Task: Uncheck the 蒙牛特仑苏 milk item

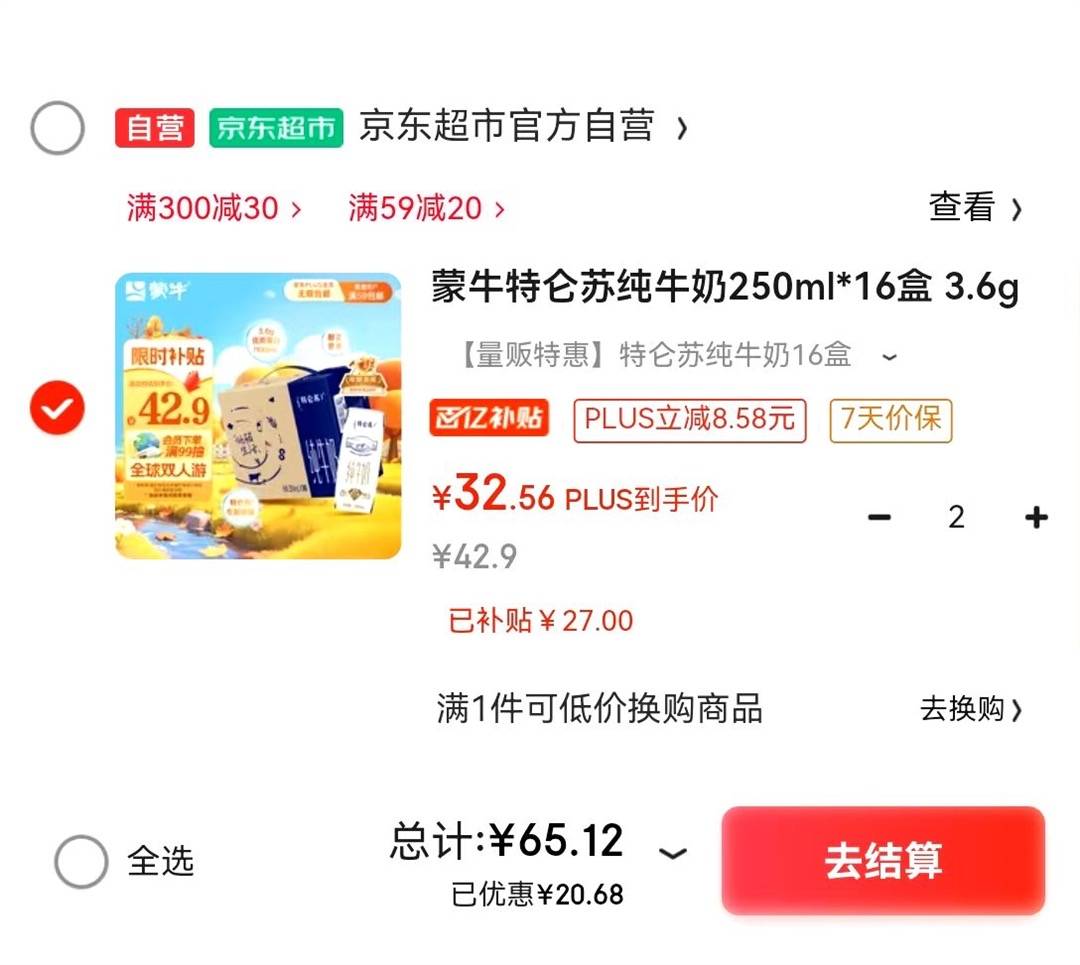Action: [57, 408]
